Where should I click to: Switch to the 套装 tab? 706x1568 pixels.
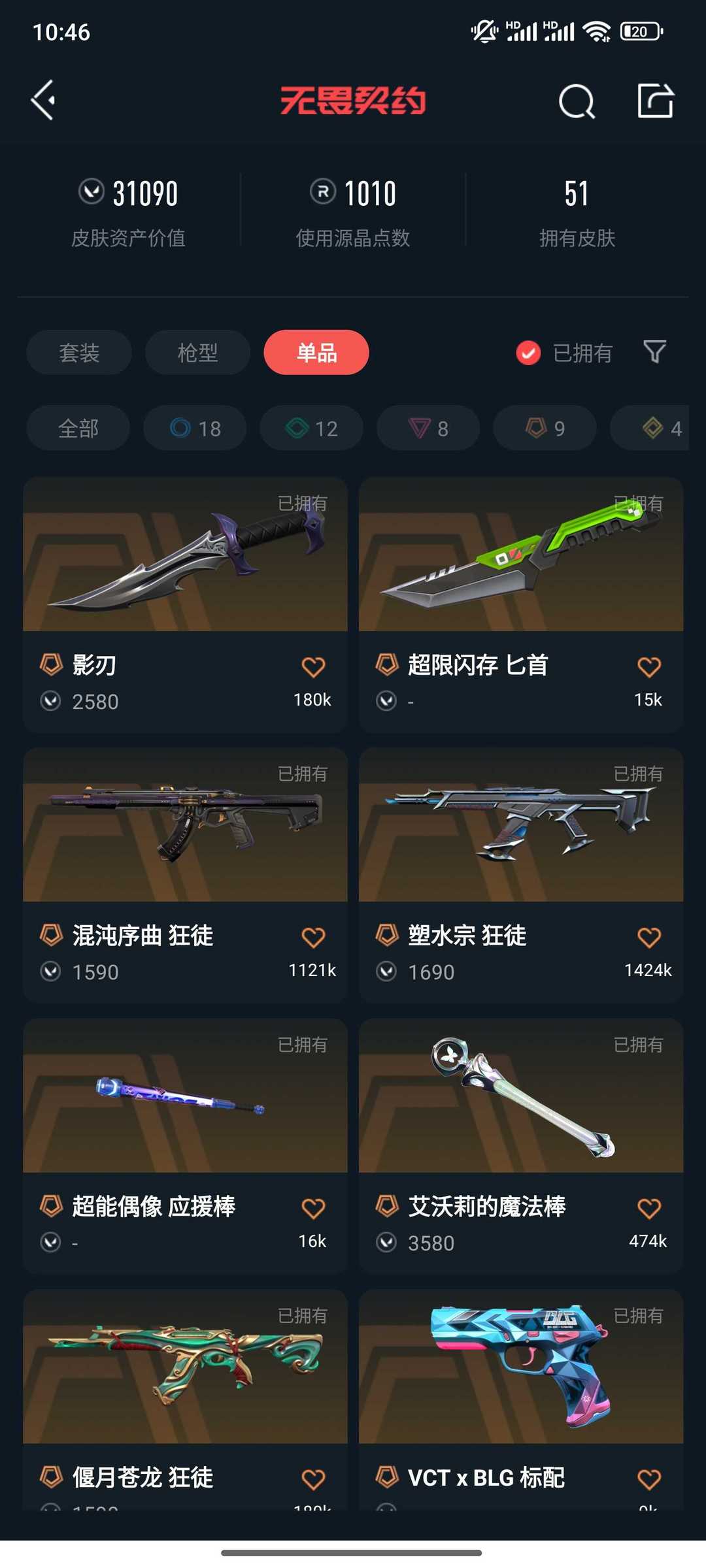click(x=79, y=352)
